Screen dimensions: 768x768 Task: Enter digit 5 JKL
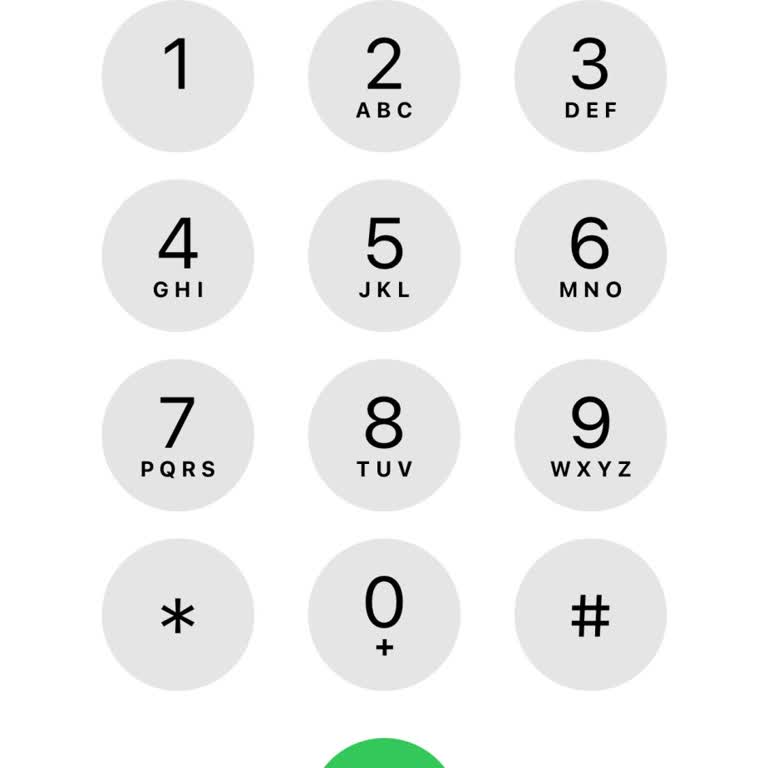pos(384,256)
